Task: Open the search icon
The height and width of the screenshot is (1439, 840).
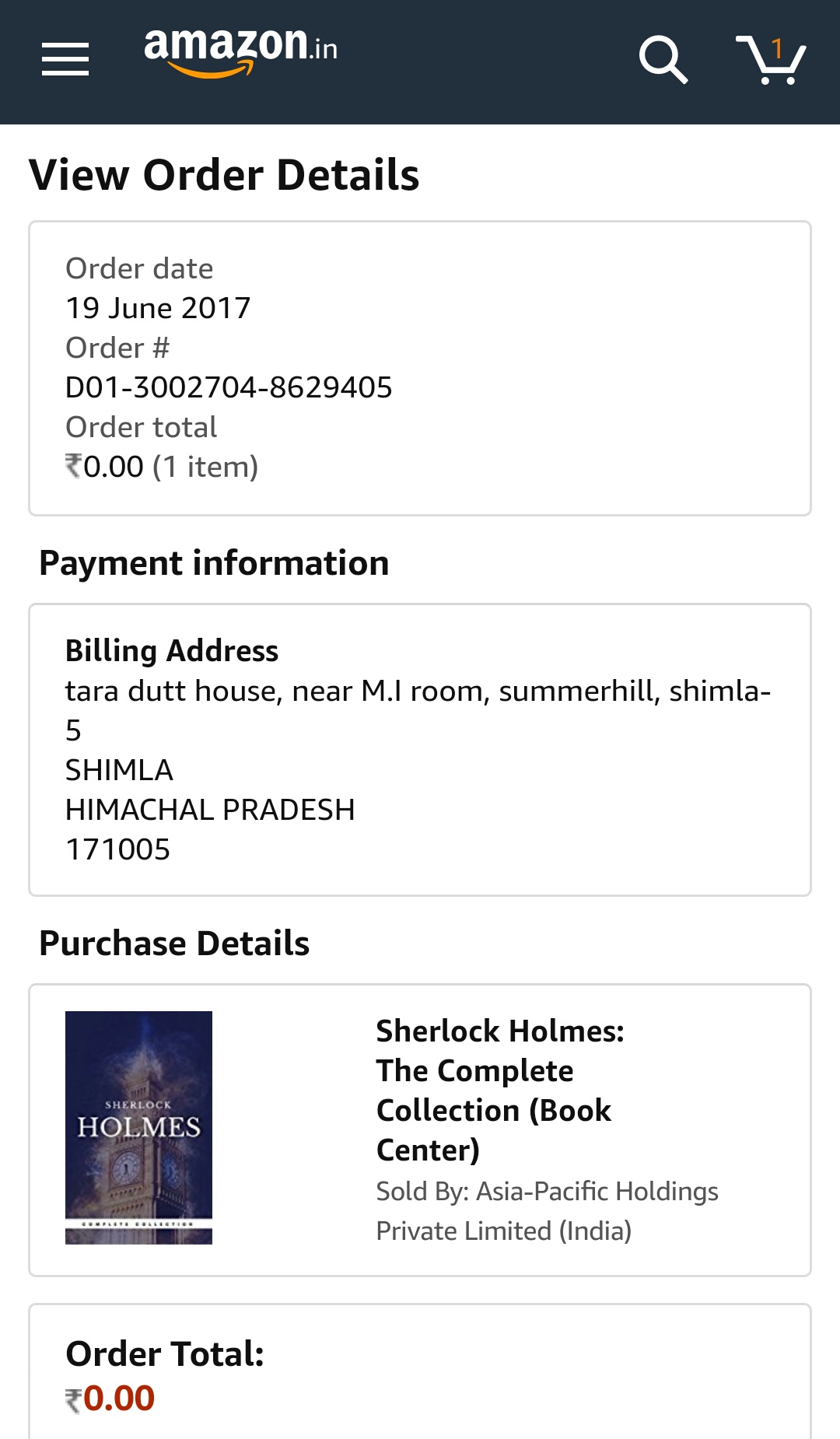Action: [663, 59]
